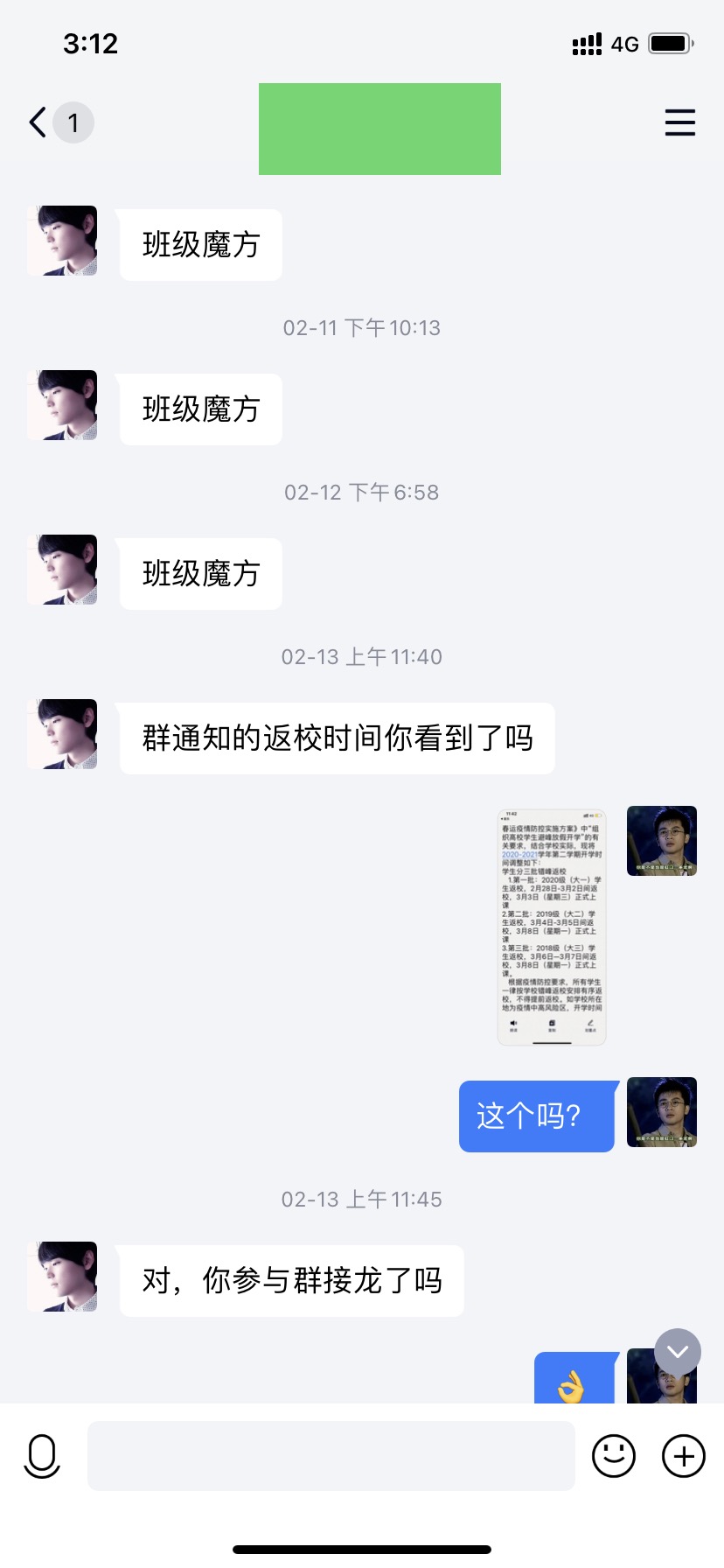Tap the voice input microphone icon
The height and width of the screenshot is (1568, 724).
point(42,1456)
